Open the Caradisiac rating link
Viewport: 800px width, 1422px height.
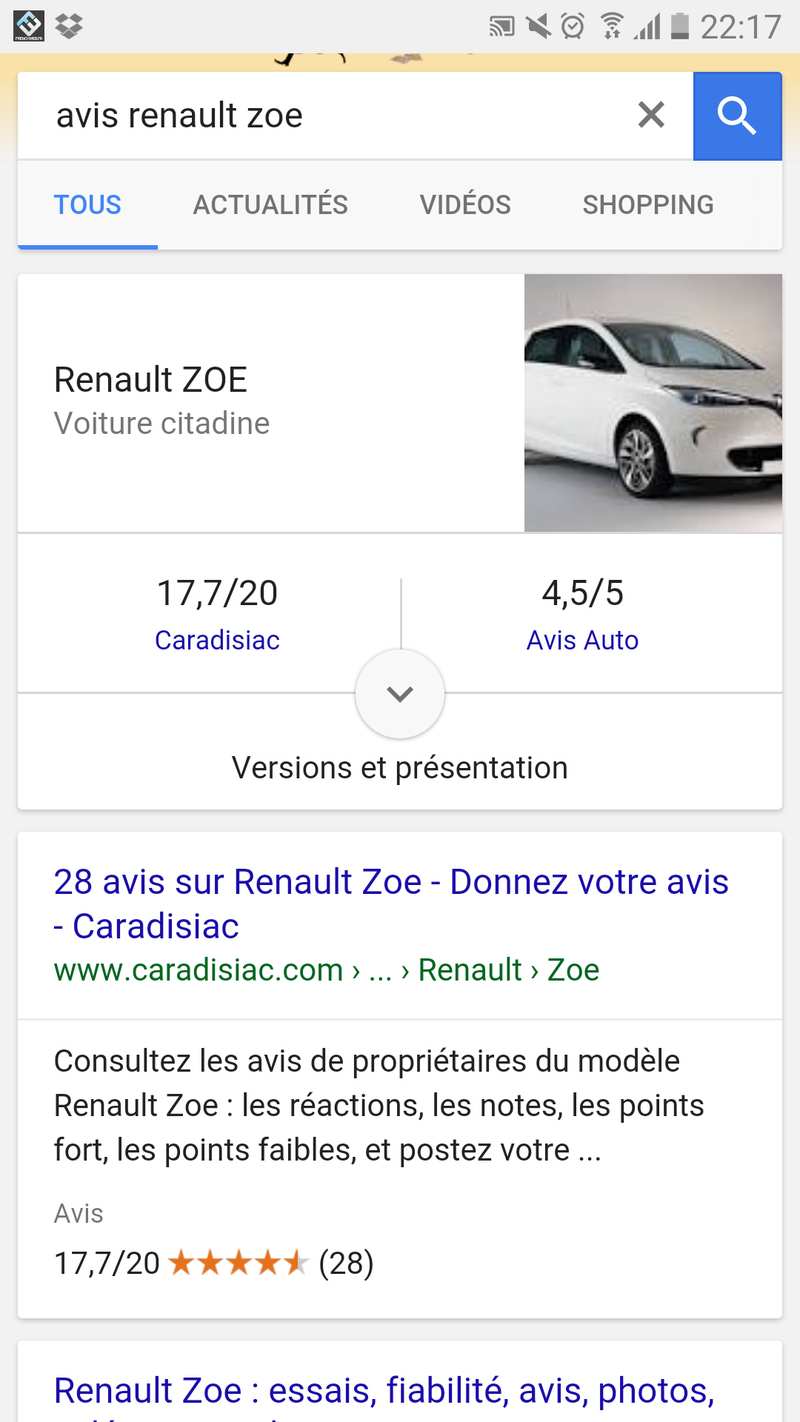tap(217, 640)
